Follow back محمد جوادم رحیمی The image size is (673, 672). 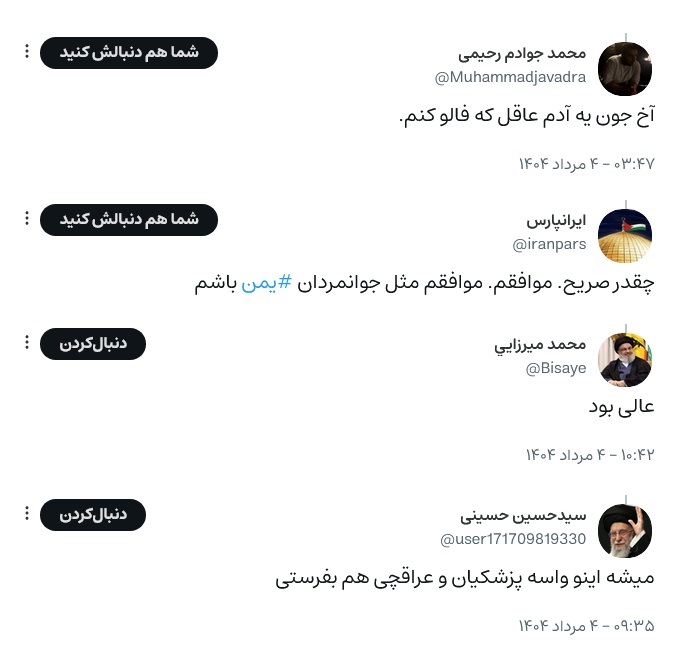pyautogui.click(x=129, y=52)
